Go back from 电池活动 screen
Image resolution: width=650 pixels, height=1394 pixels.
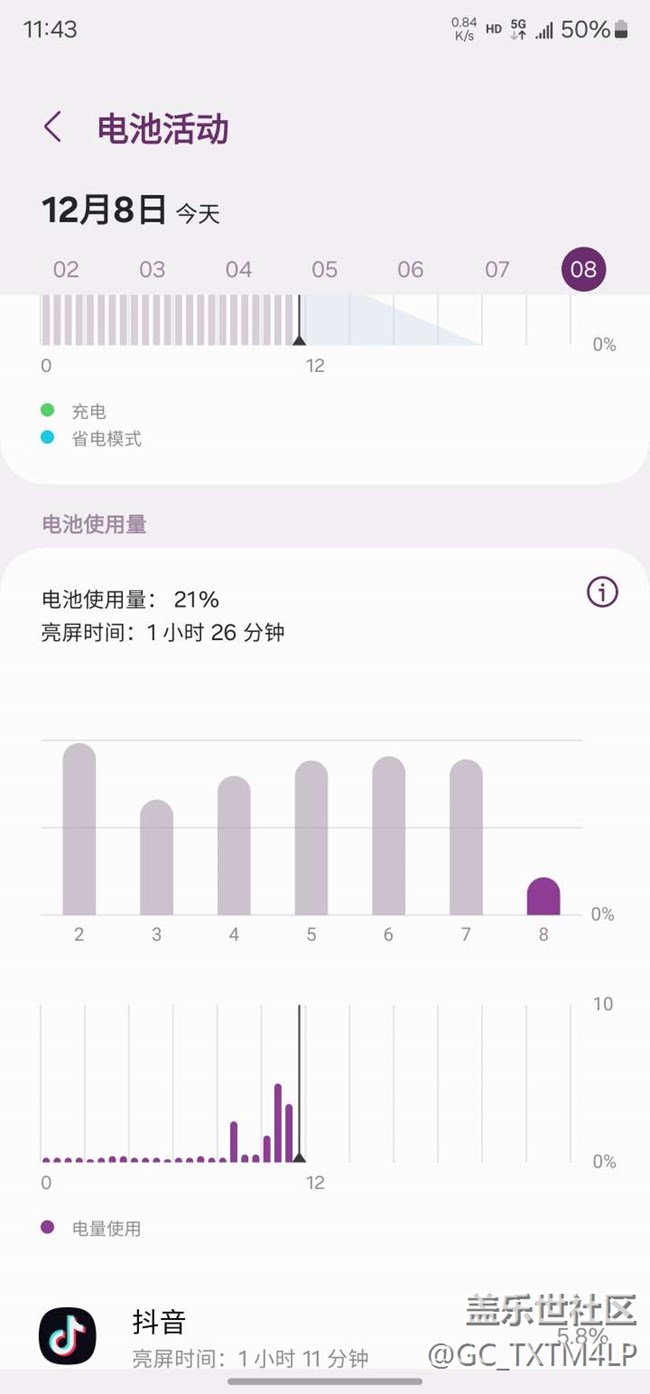point(53,128)
